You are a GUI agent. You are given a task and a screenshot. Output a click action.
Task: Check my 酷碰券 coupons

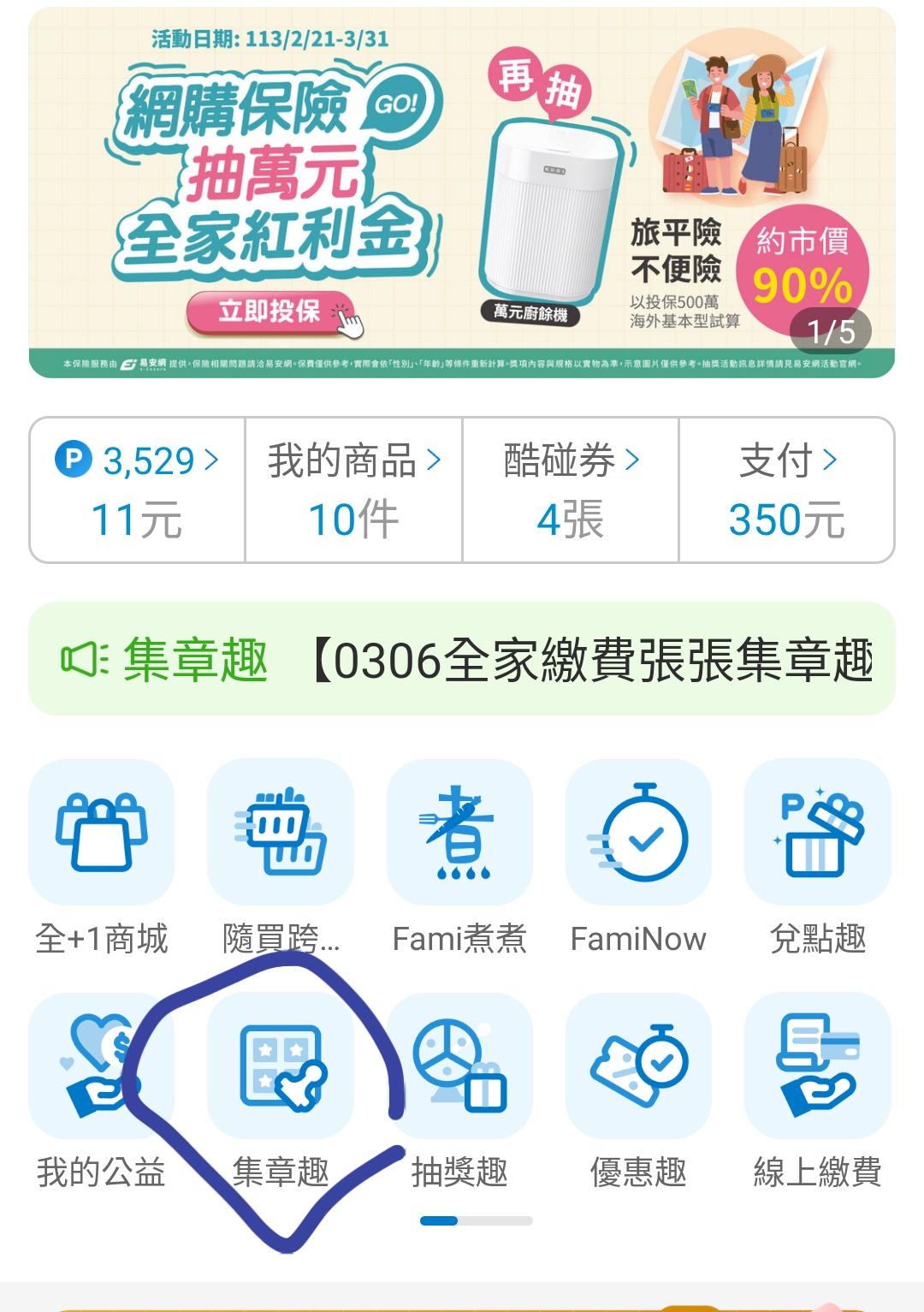571,490
